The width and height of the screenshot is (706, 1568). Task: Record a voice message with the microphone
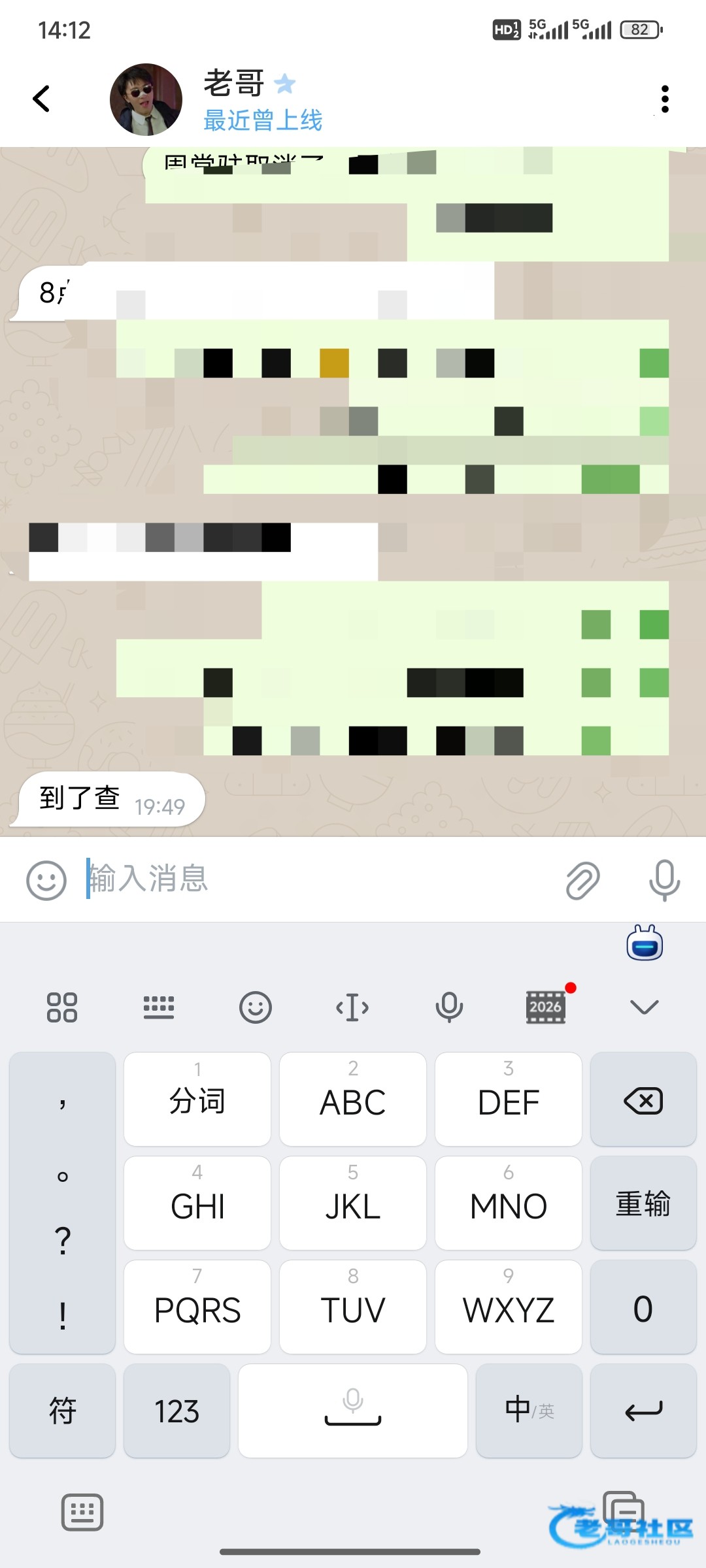[664, 879]
